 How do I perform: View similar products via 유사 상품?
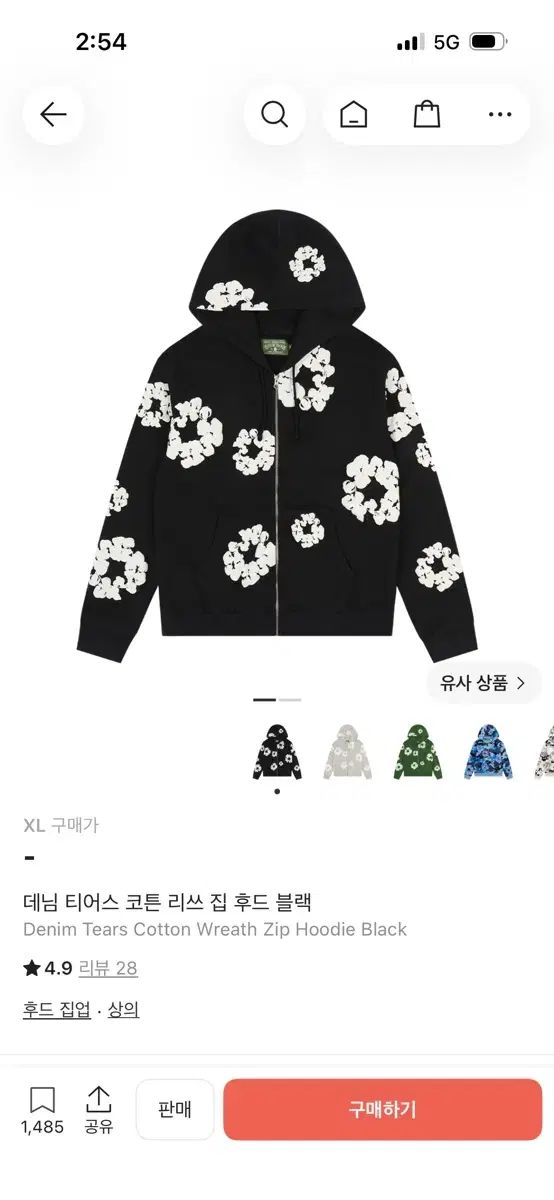pos(484,683)
